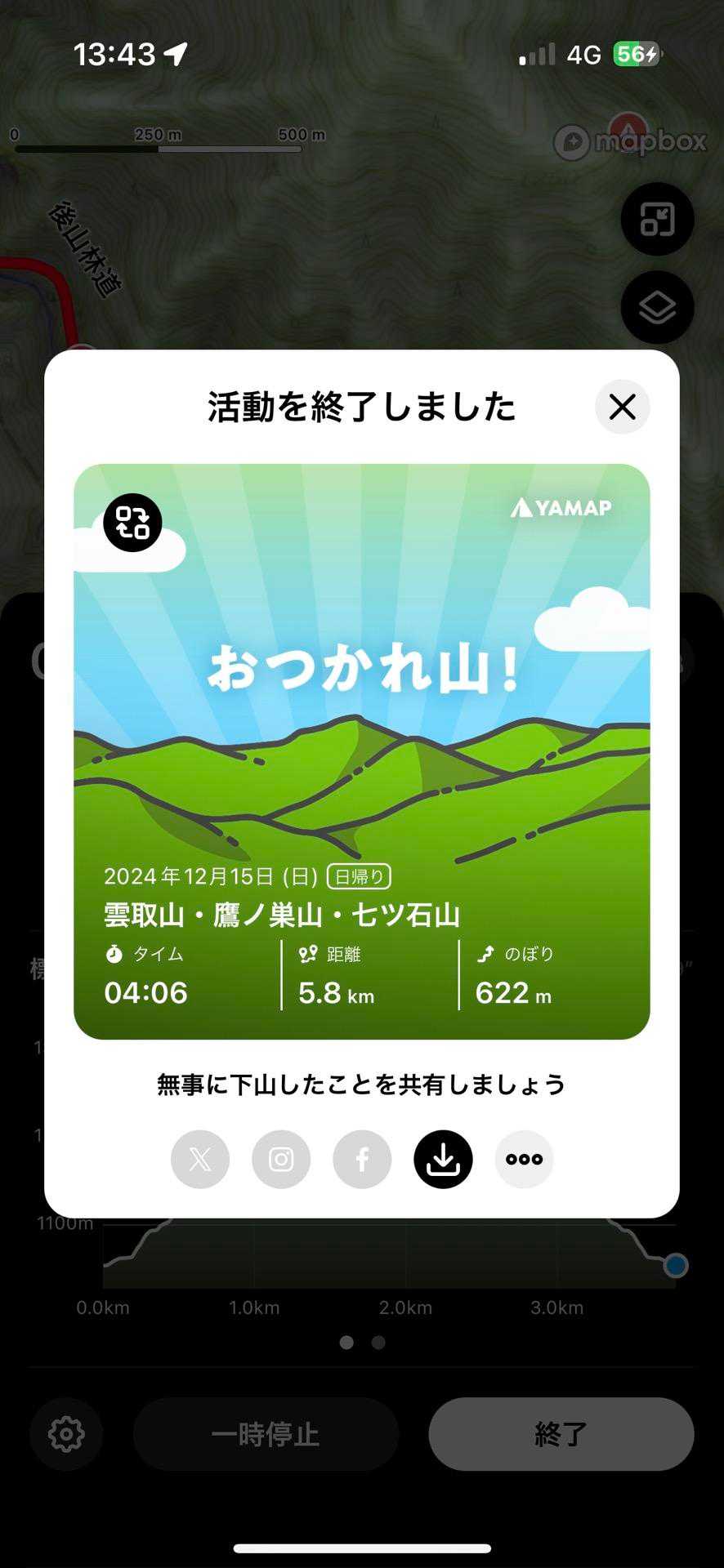Download the activity card image
This screenshot has height=1568, width=724.
pyautogui.click(x=443, y=1159)
